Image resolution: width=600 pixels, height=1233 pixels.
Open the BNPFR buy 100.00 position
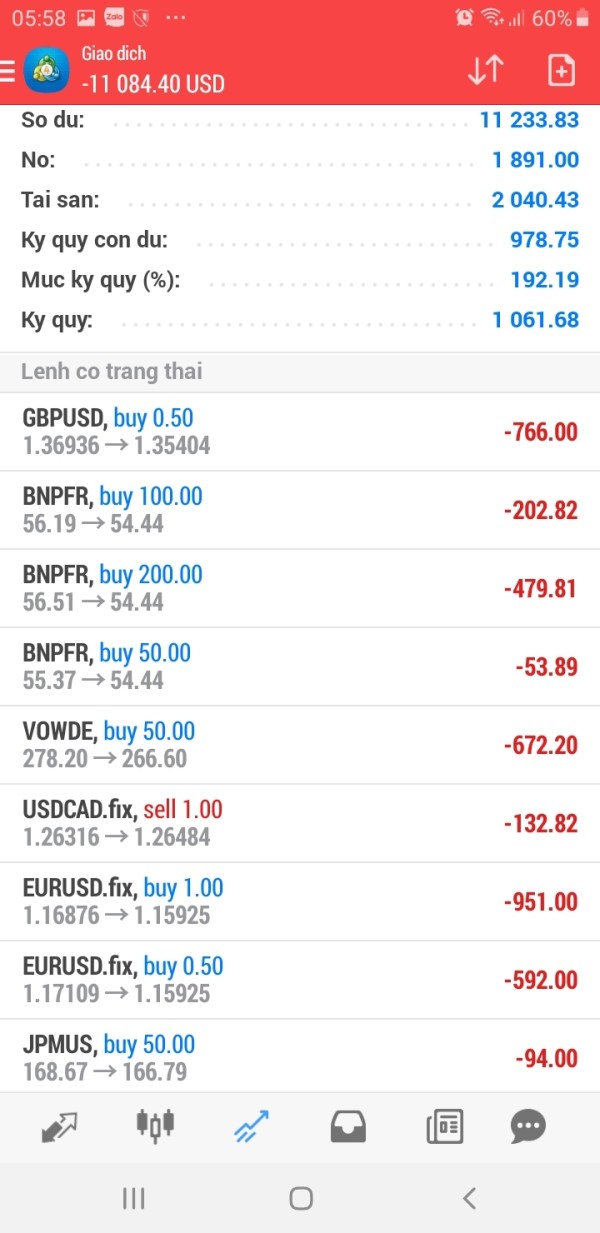click(x=300, y=510)
